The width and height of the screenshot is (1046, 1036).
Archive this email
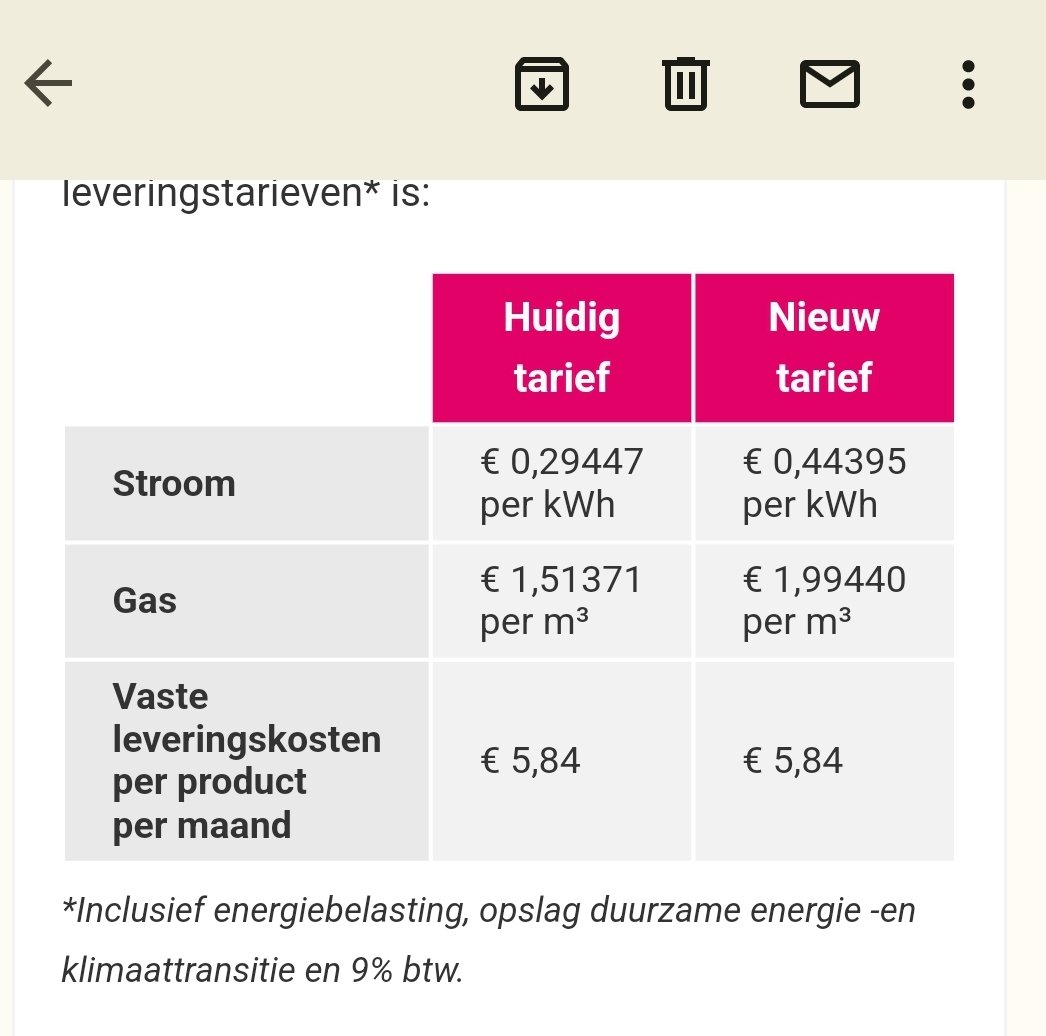[542, 84]
